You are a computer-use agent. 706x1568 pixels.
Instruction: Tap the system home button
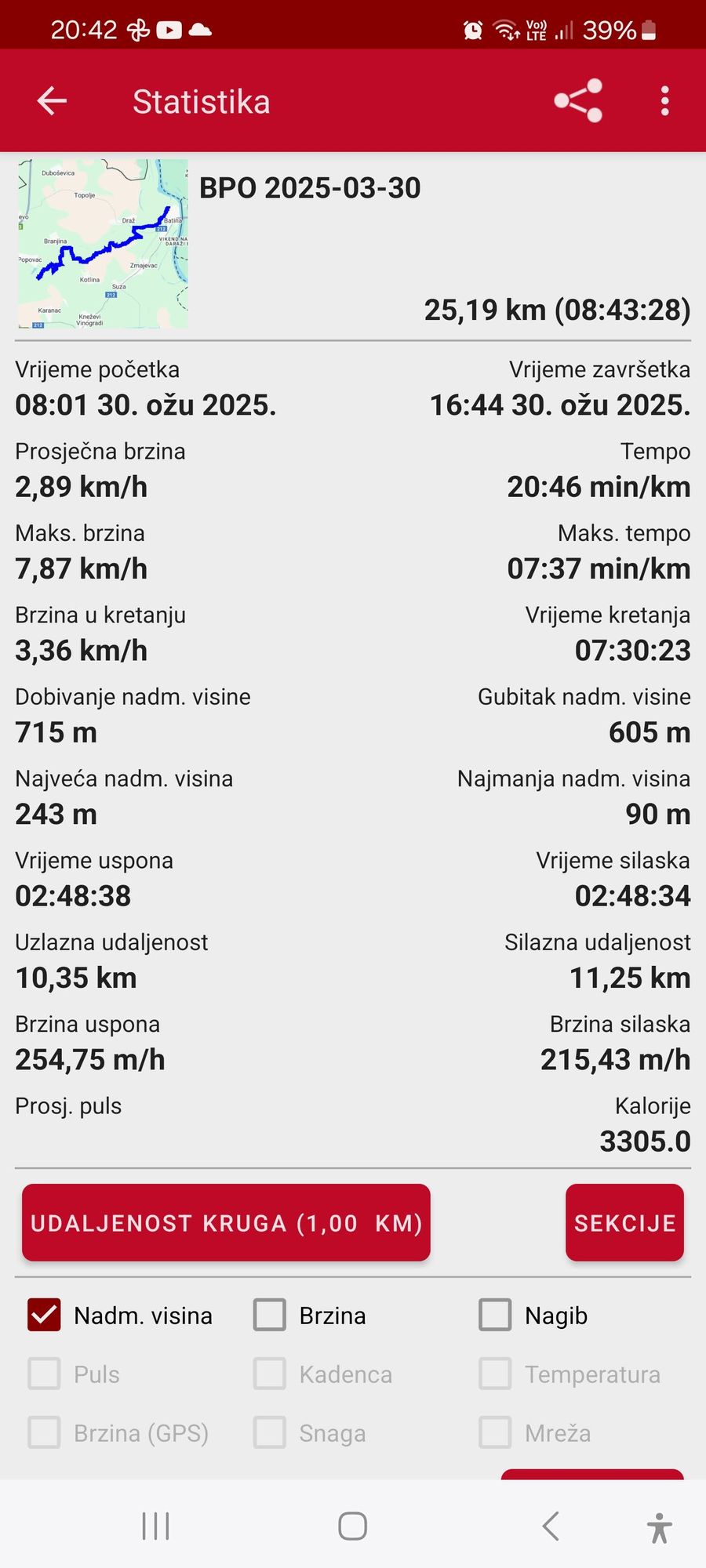pyautogui.click(x=352, y=1526)
